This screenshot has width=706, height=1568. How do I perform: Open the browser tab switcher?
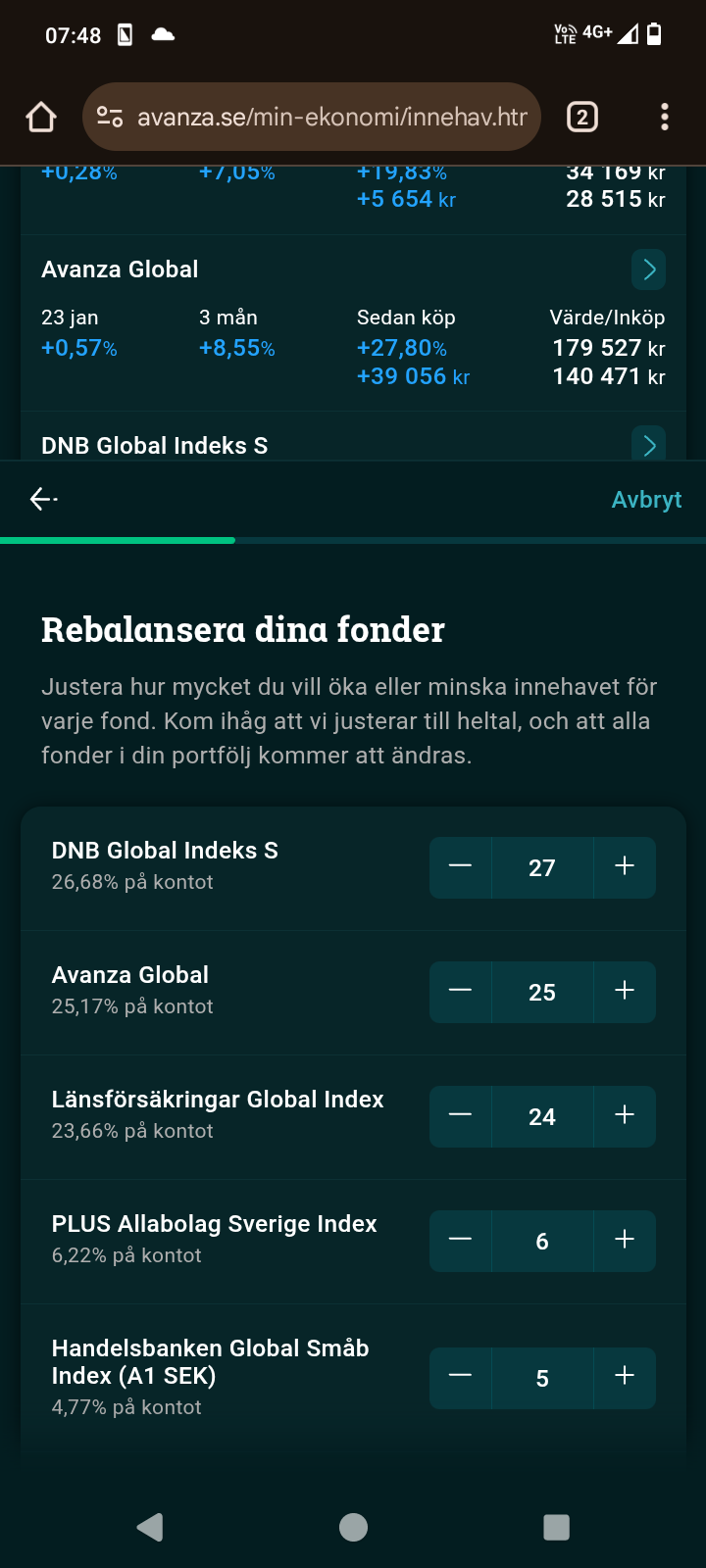click(x=581, y=118)
